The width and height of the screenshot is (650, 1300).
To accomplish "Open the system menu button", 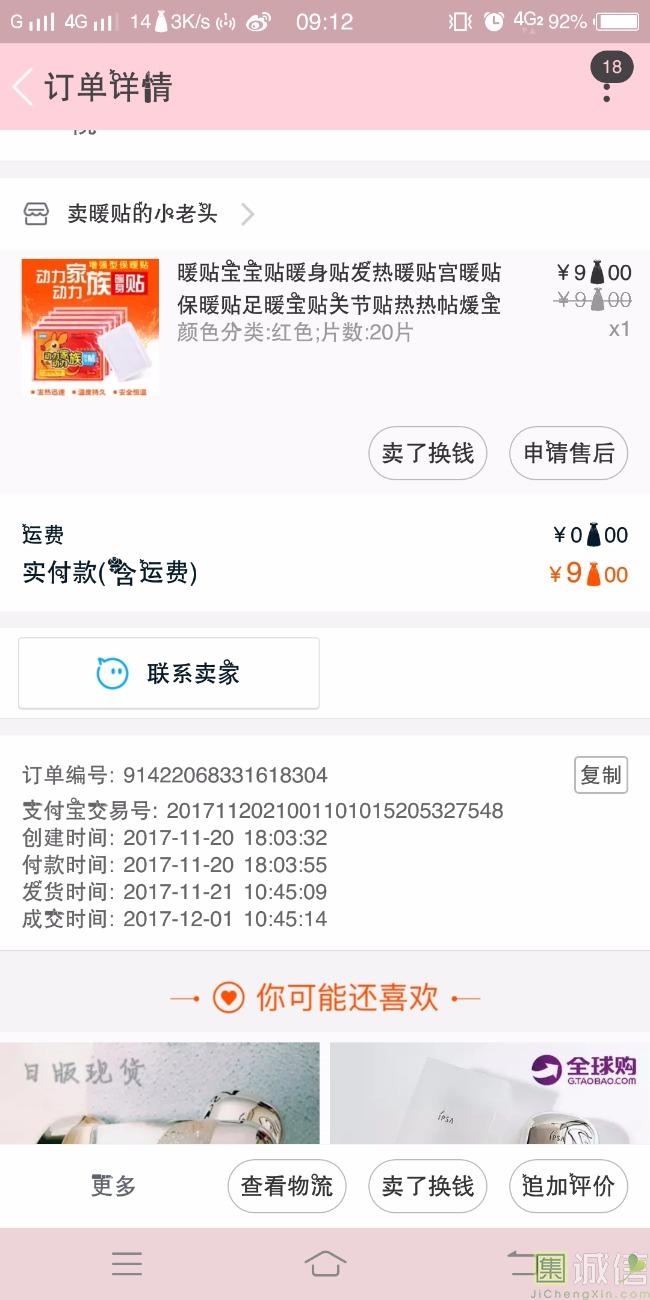I will click(x=127, y=1264).
